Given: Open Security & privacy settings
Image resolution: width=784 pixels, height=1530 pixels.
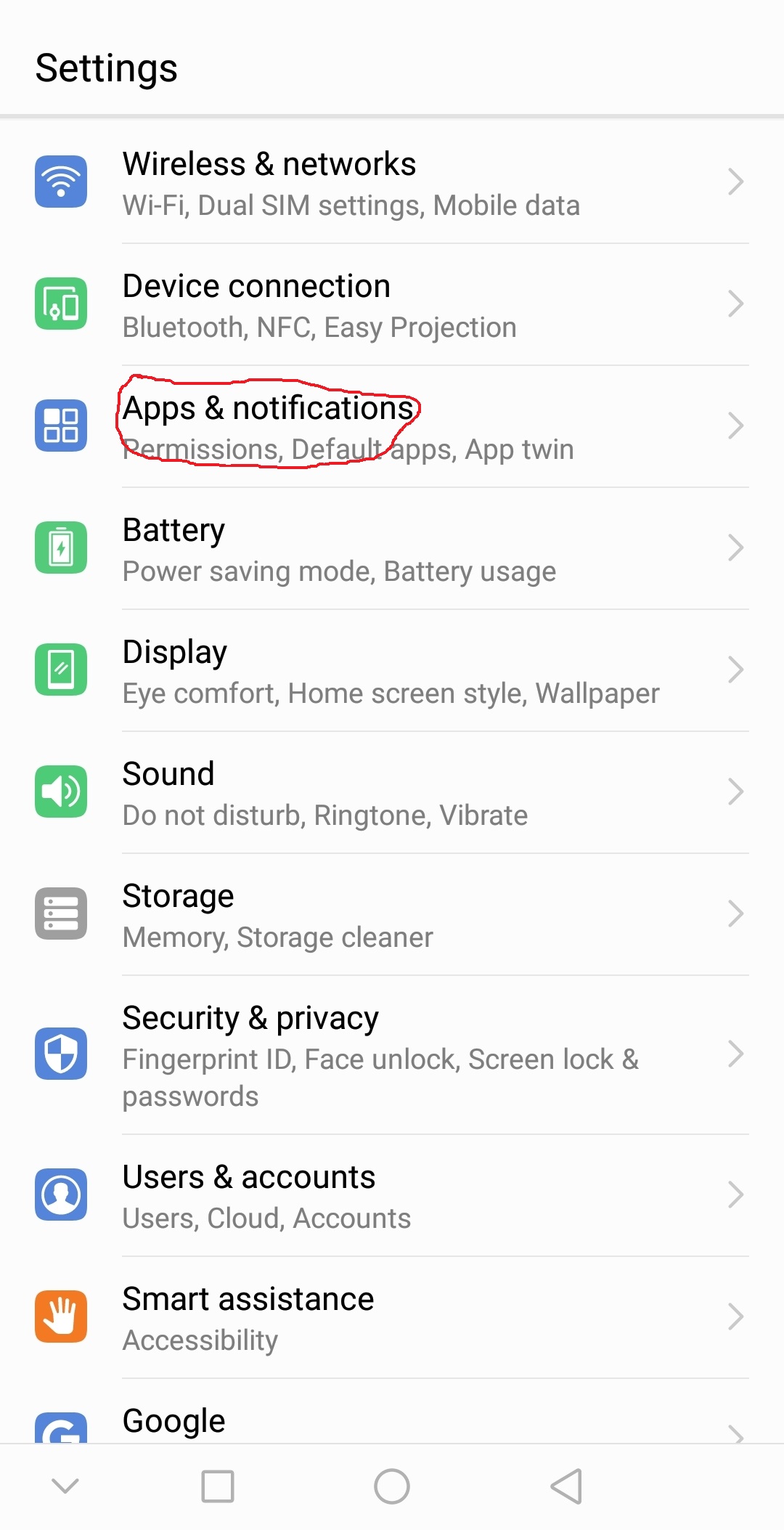Looking at the screenshot, I should click(x=392, y=1054).
